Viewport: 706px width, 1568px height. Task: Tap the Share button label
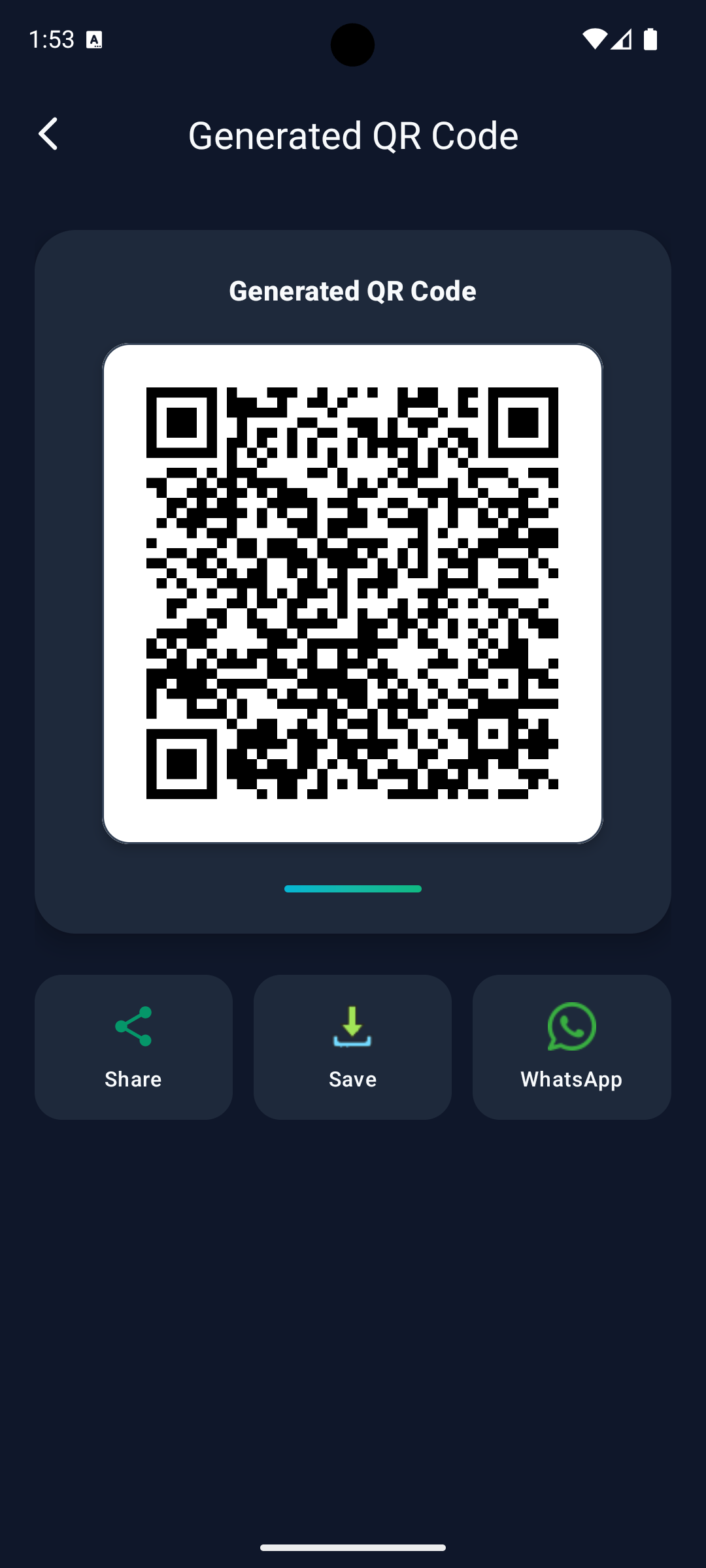click(133, 1079)
